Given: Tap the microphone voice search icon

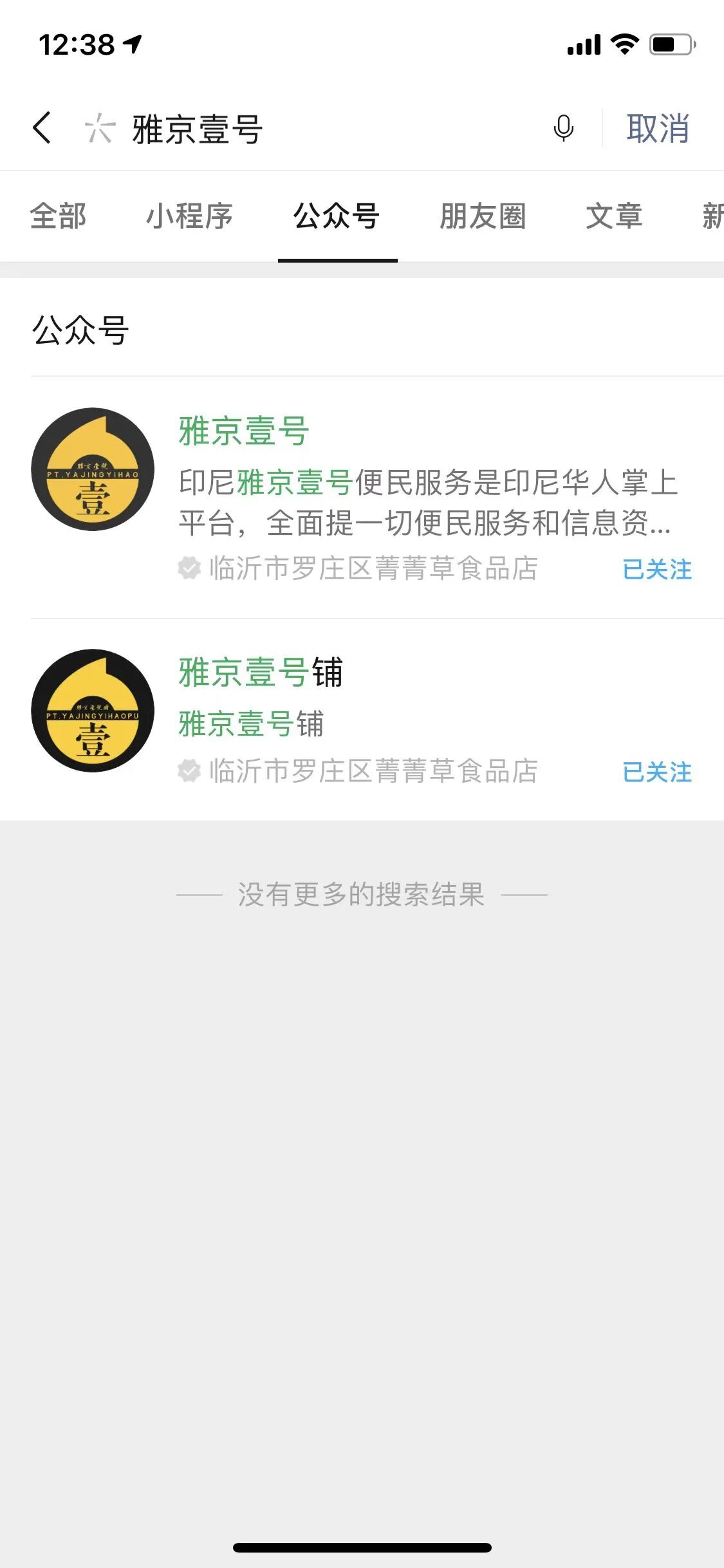Looking at the screenshot, I should (563, 127).
